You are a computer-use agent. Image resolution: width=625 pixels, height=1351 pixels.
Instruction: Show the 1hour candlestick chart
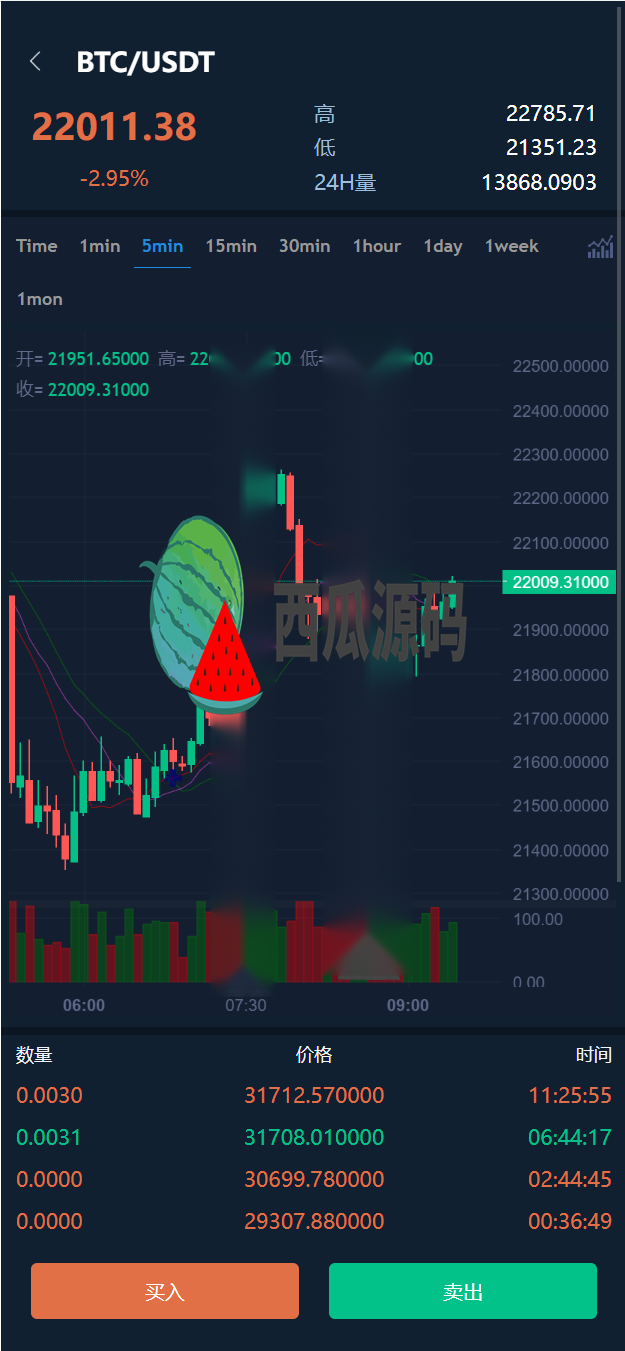pyautogui.click(x=376, y=246)
